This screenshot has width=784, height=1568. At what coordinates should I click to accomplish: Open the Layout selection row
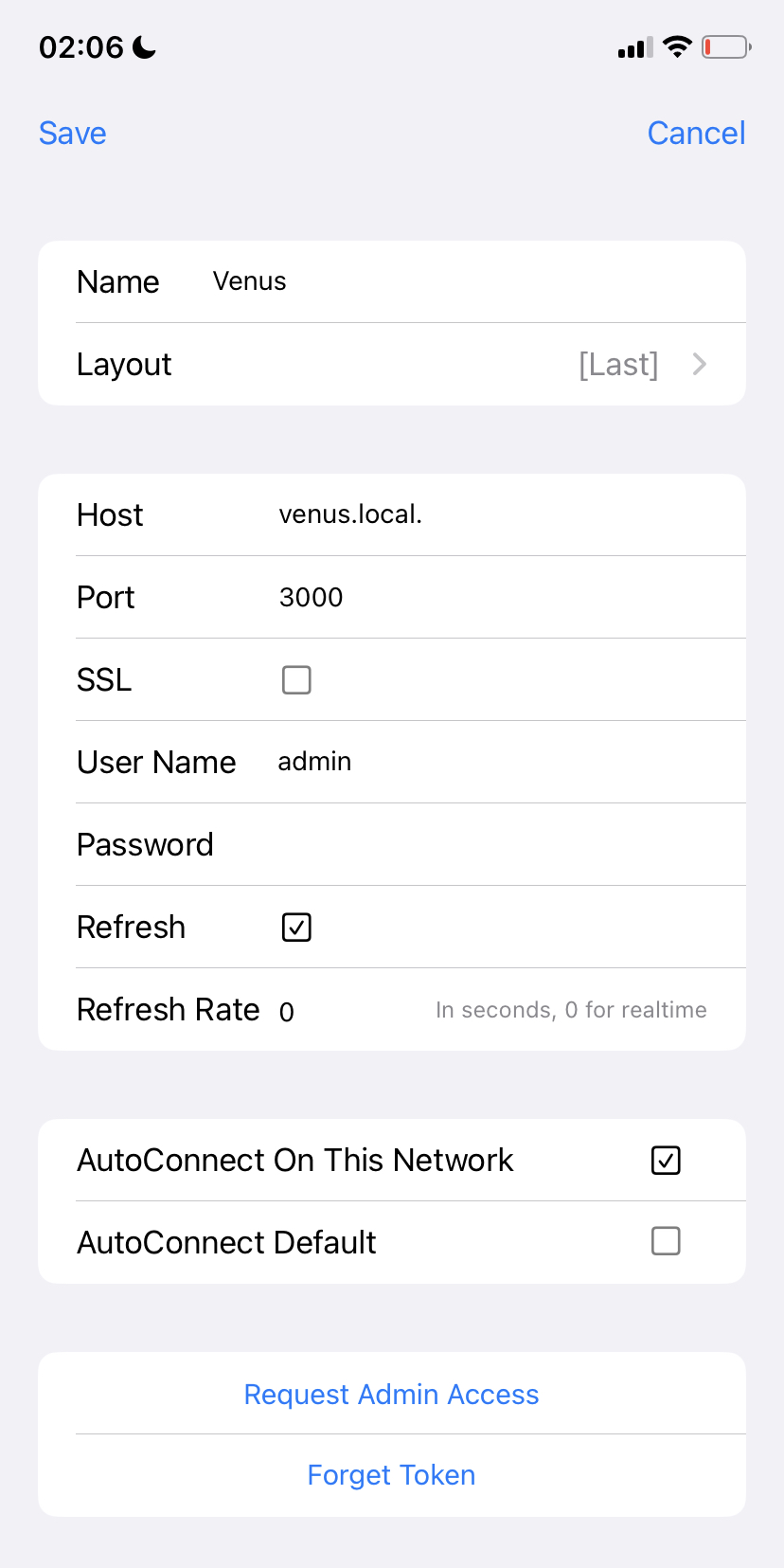[x=392, y=365]
